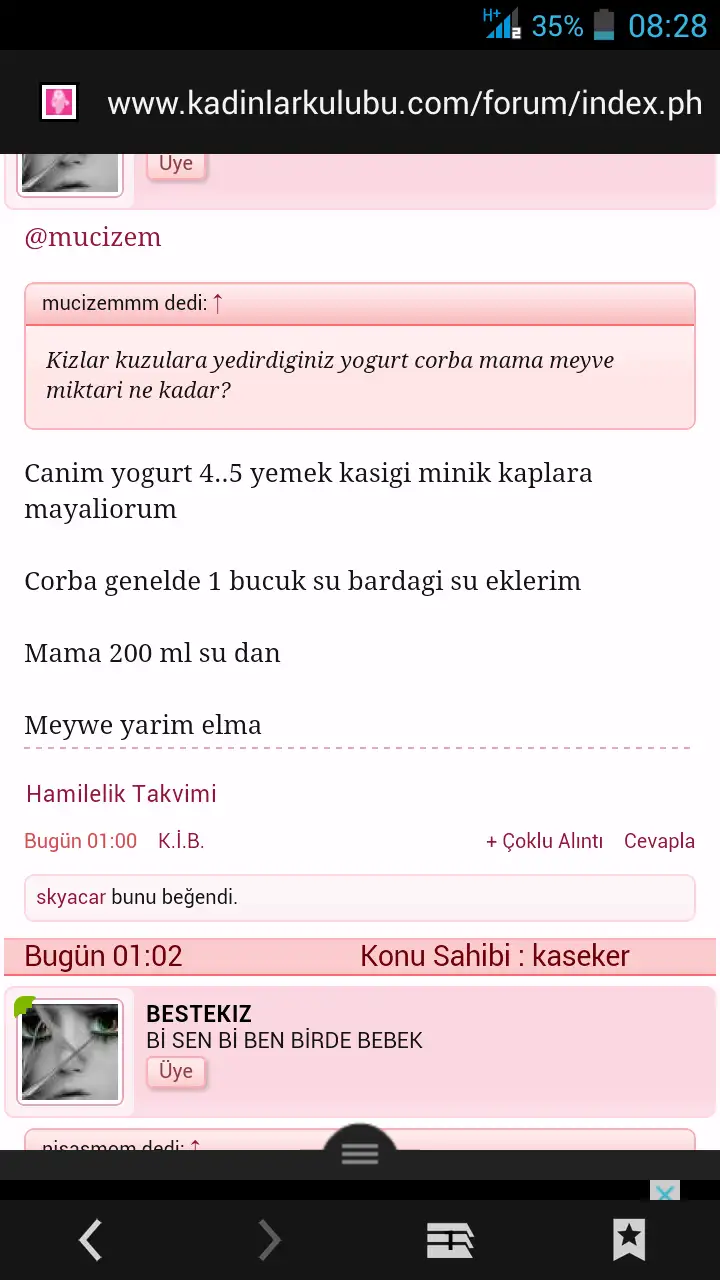Viewport: 720px width, 1280px height.
Task: Expand the browser menu handle
Action: coord(360,1152)
